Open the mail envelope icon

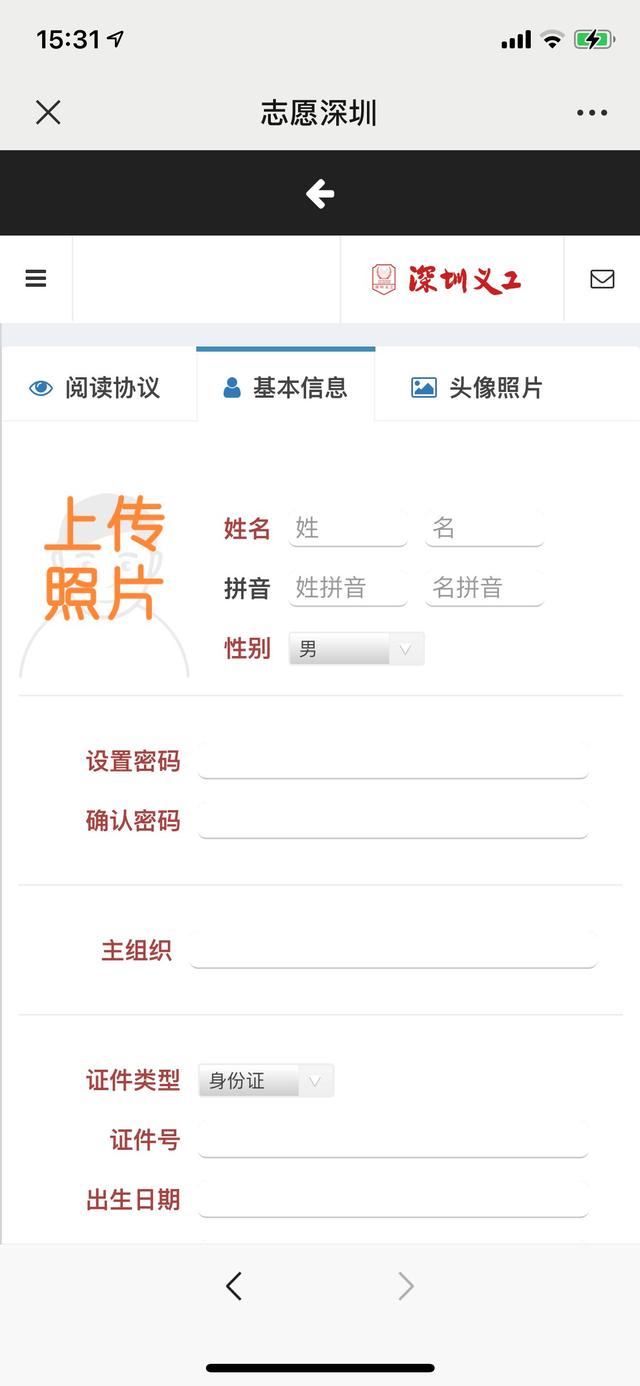tap(602, 279)
